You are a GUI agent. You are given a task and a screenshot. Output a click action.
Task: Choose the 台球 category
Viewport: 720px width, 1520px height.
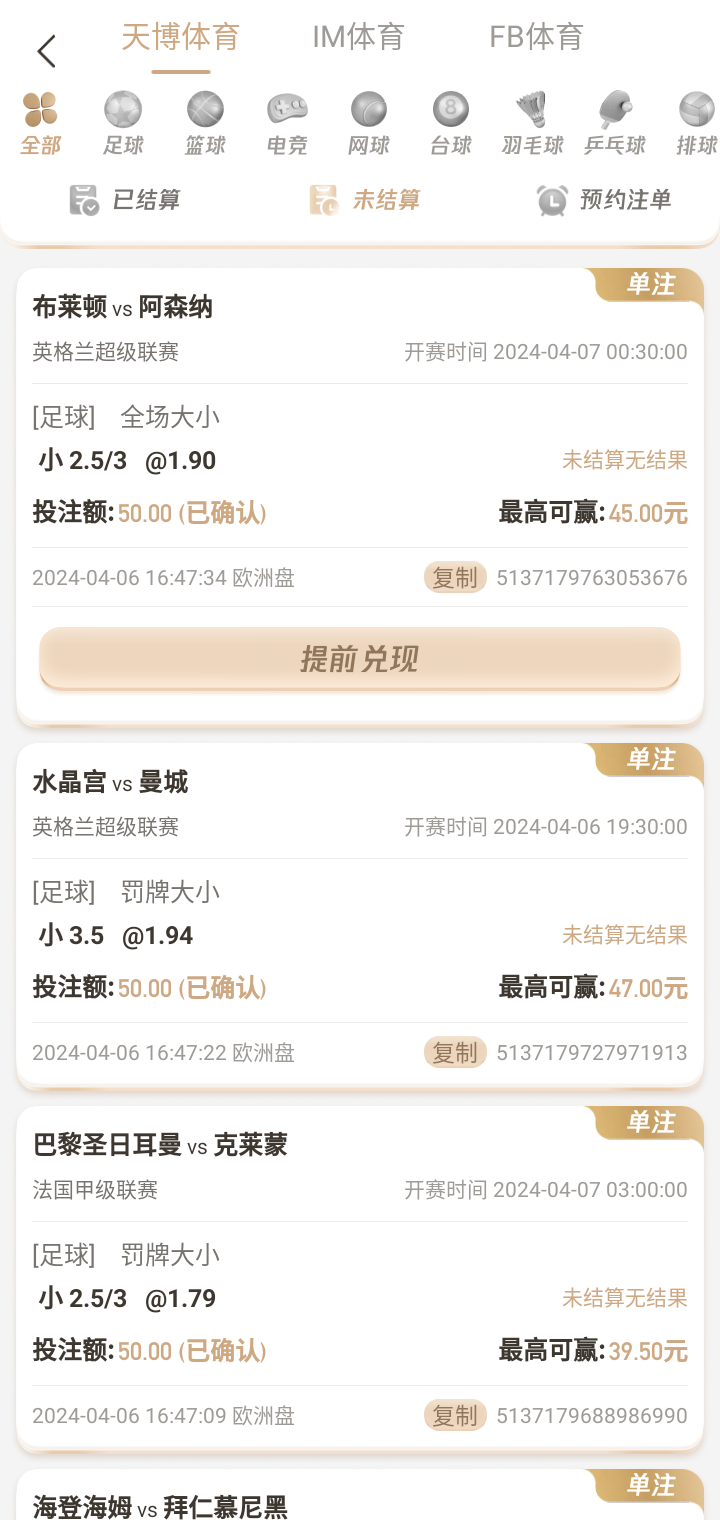coord(451,123)
